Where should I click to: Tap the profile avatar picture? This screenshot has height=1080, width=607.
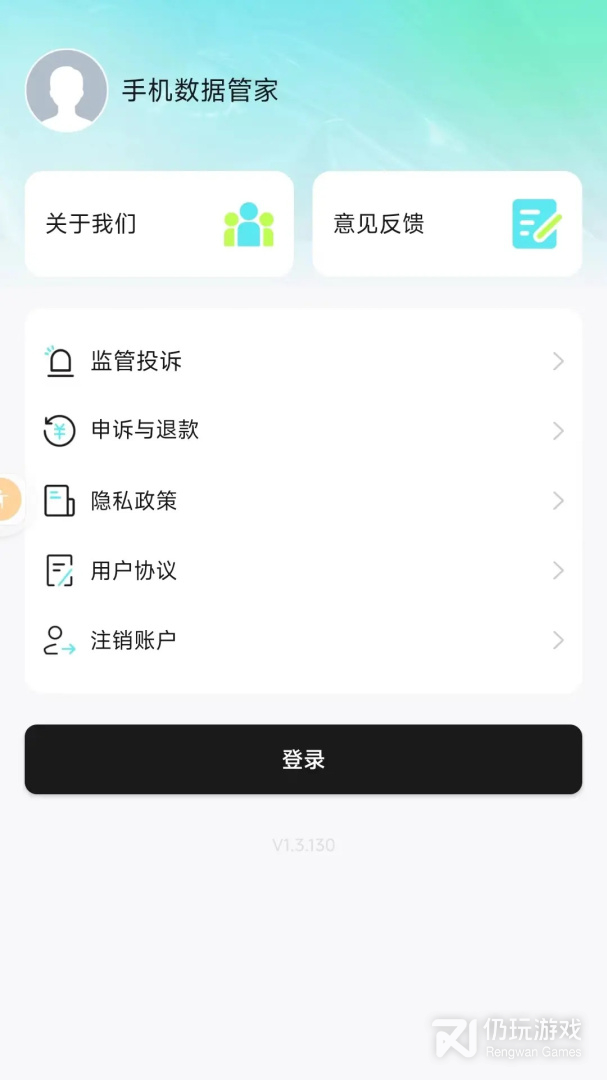67,90
